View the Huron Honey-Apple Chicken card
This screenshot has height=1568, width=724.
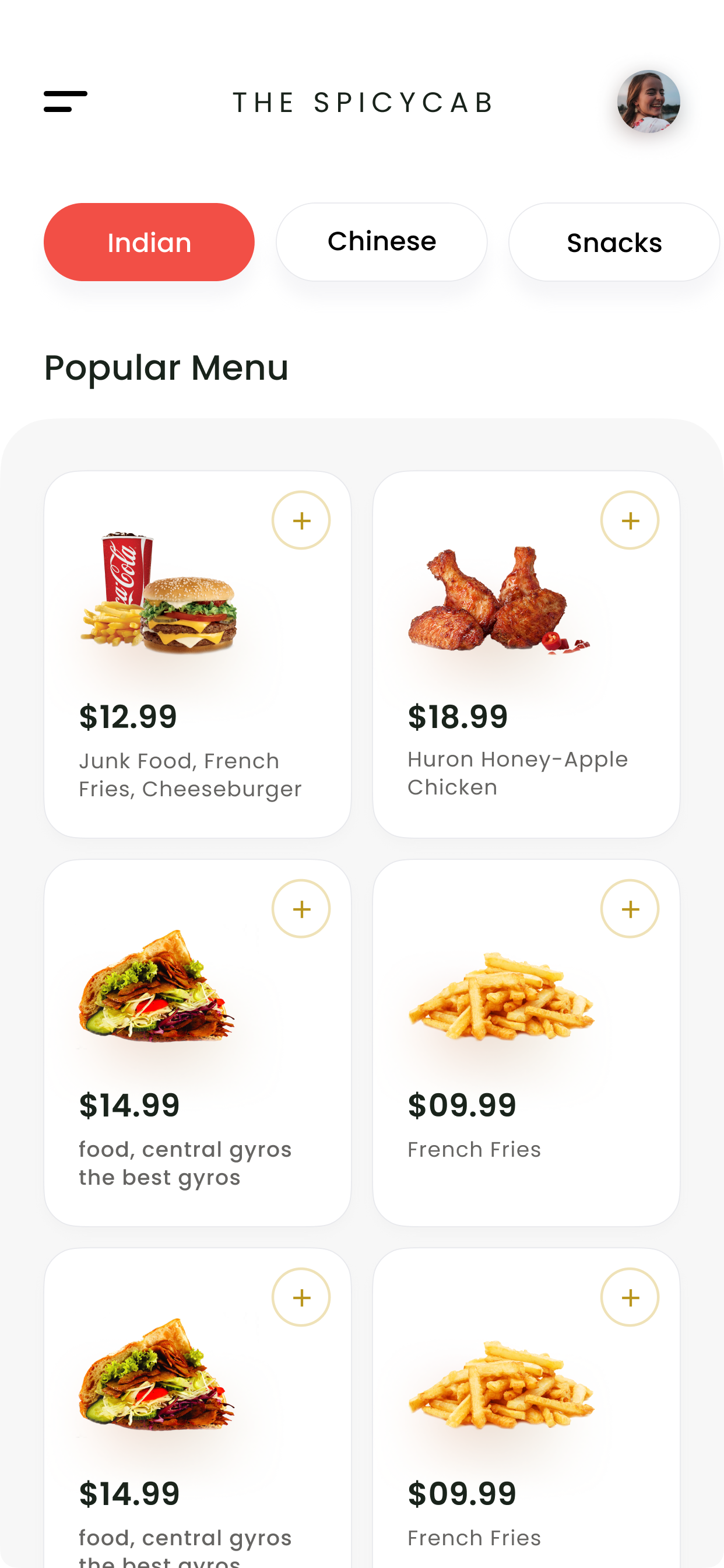526,654
